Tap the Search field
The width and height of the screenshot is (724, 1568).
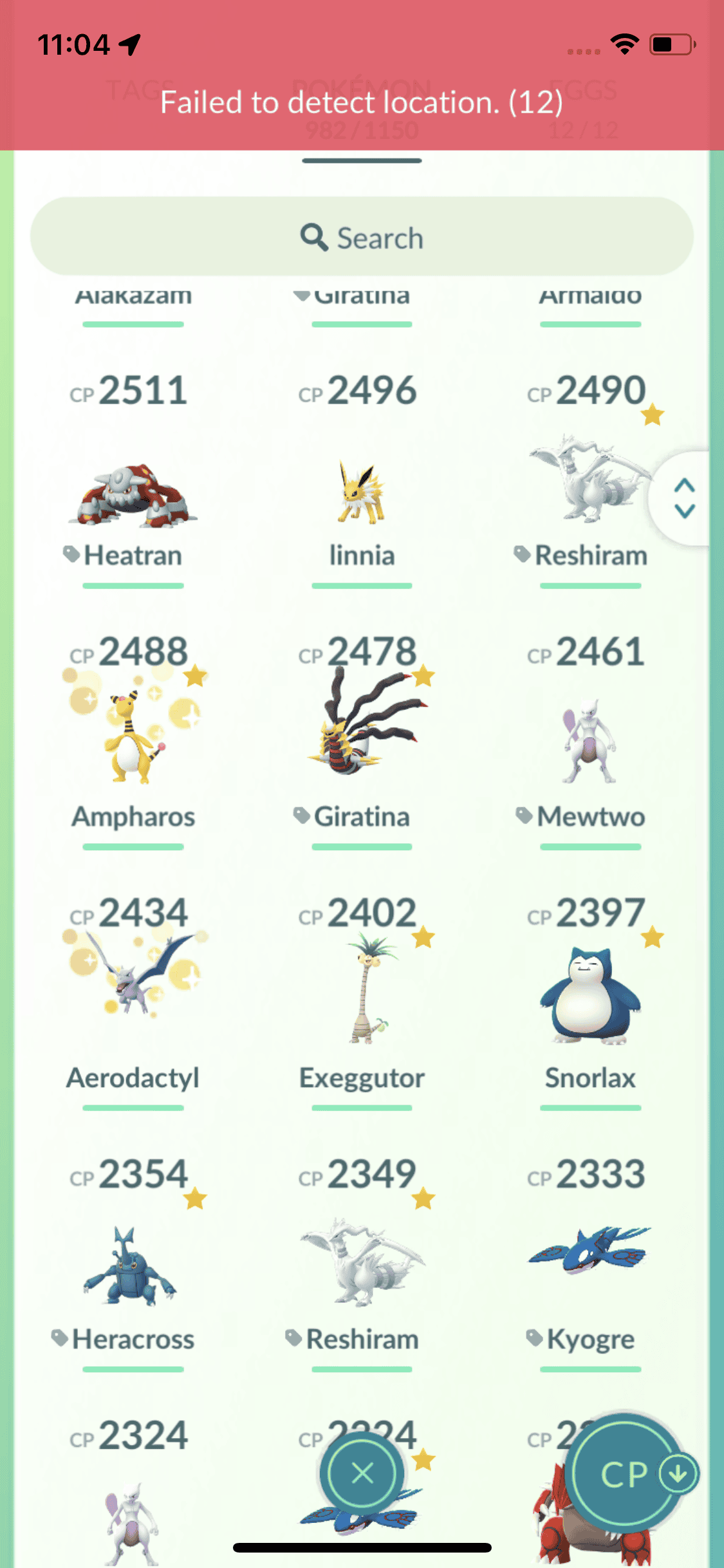(362, 238)
